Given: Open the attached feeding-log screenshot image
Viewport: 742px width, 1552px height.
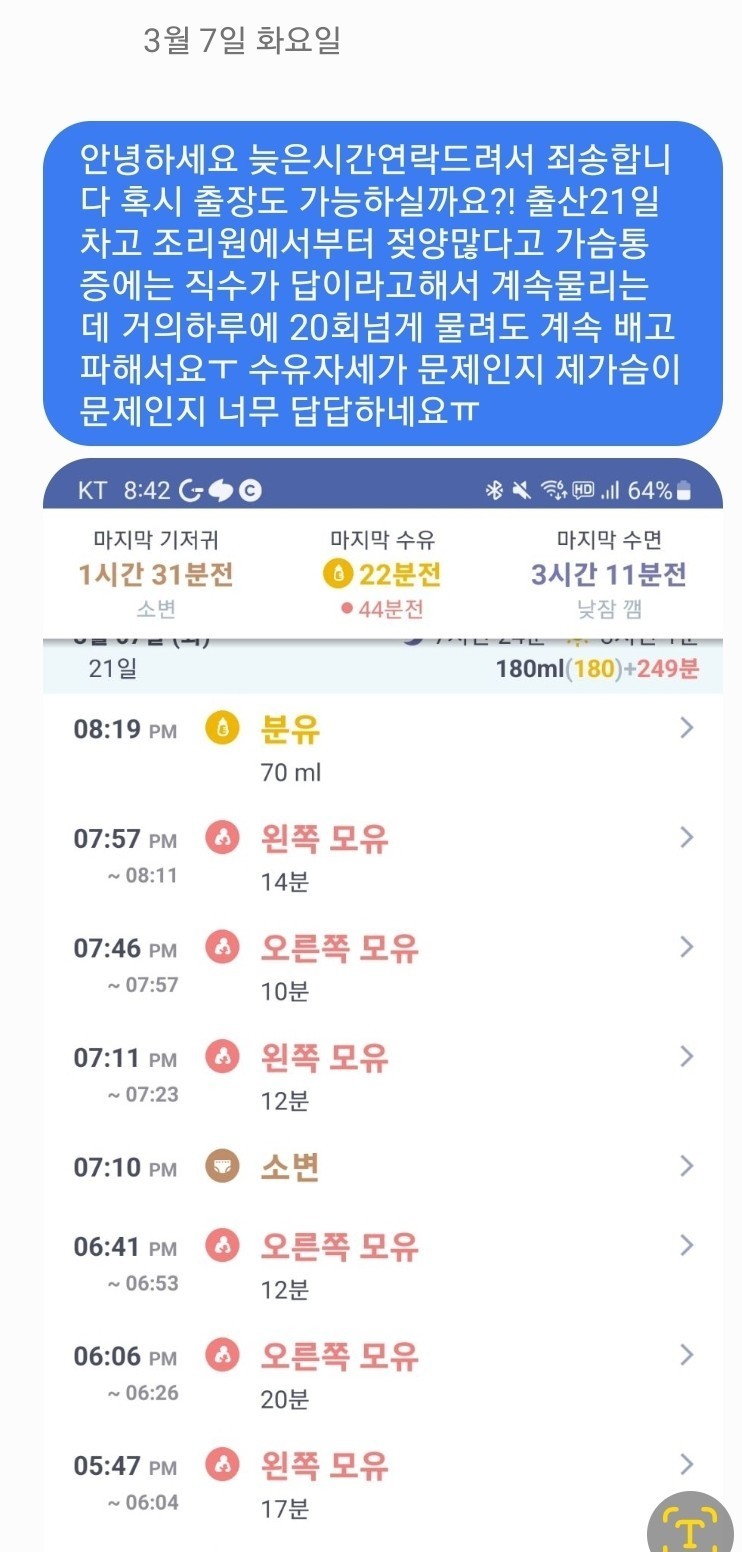Looking at the screenshot, I should (382, 1005).
